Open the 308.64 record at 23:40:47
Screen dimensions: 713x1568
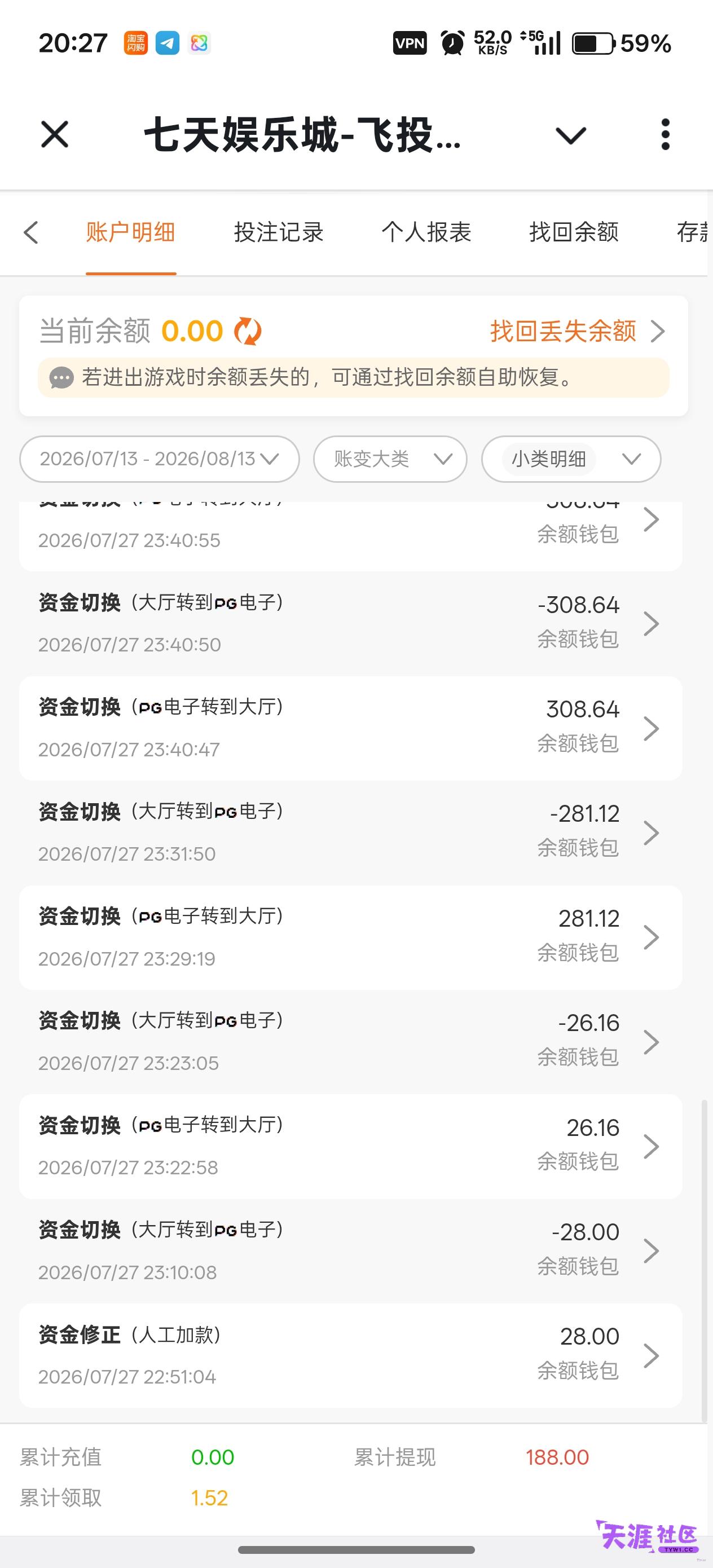[351, 729]
